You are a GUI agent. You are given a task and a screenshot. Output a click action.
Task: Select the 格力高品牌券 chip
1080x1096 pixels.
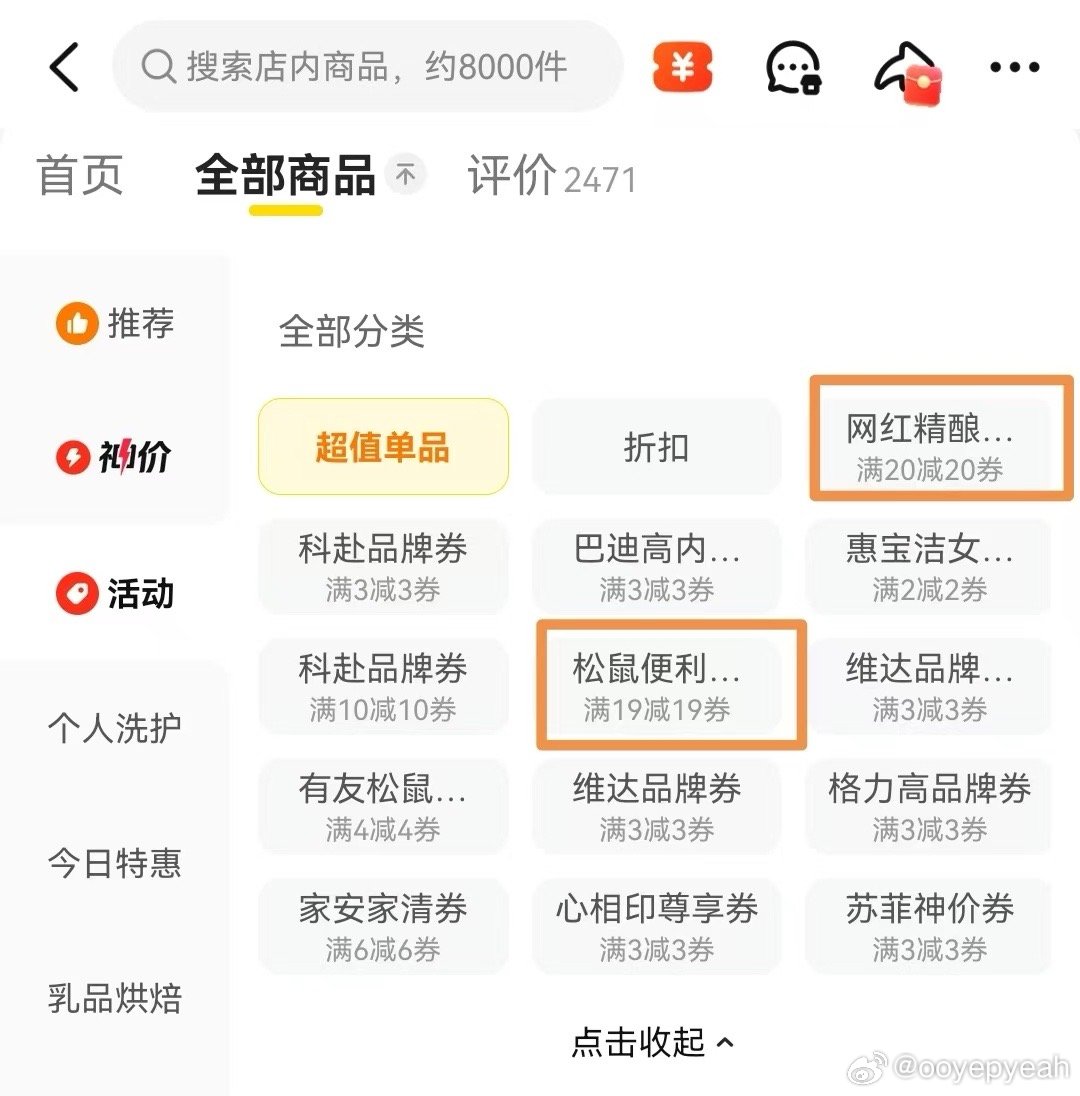(x=929, y=807)
